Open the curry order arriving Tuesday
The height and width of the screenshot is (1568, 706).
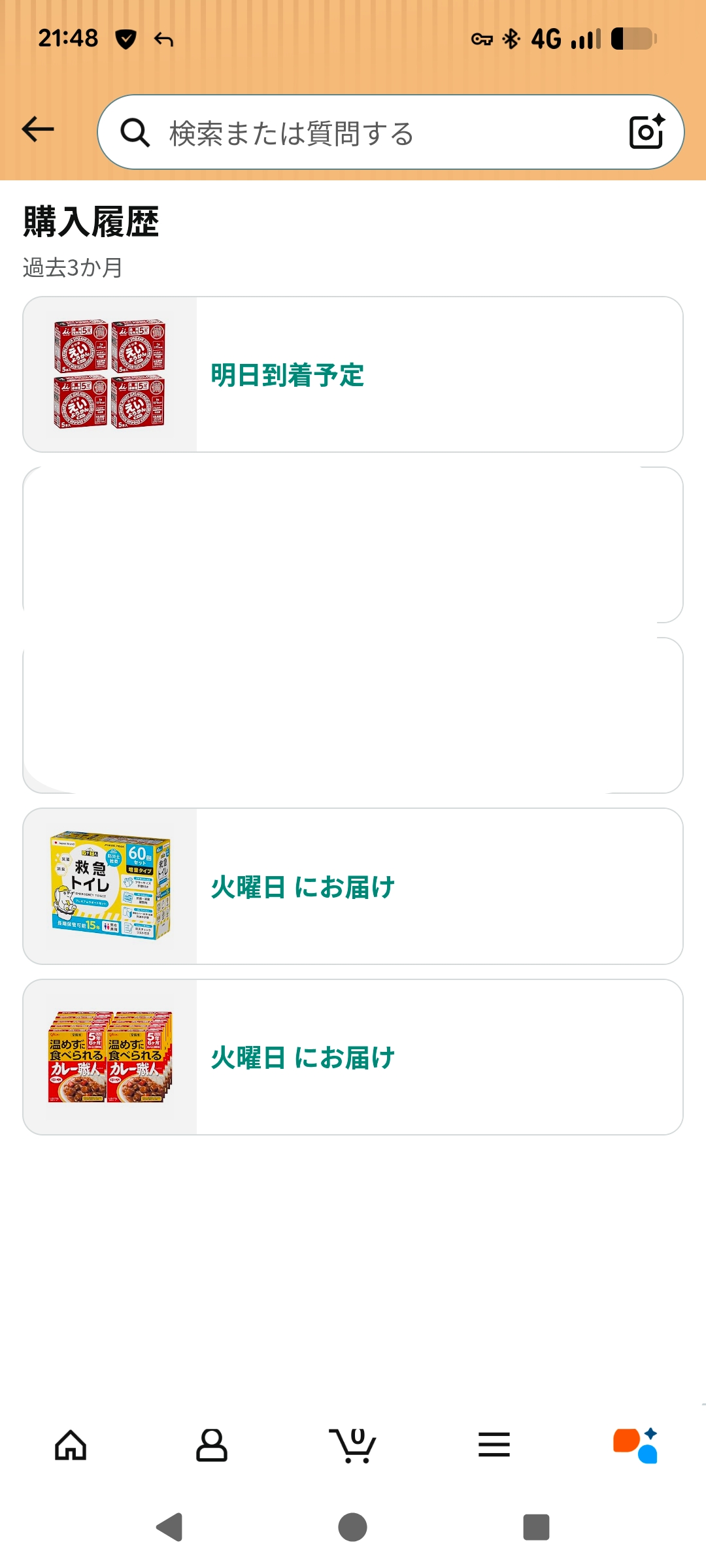tap(353, 1056)
